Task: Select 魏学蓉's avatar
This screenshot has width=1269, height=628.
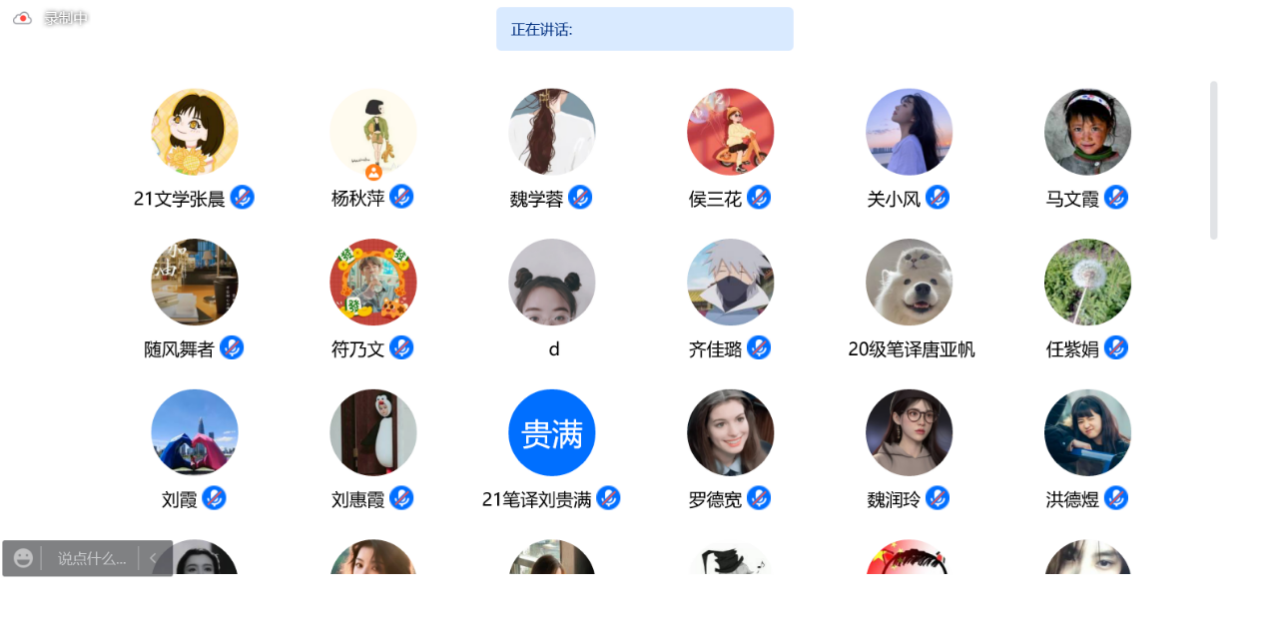Action: (x=551, y=132)
